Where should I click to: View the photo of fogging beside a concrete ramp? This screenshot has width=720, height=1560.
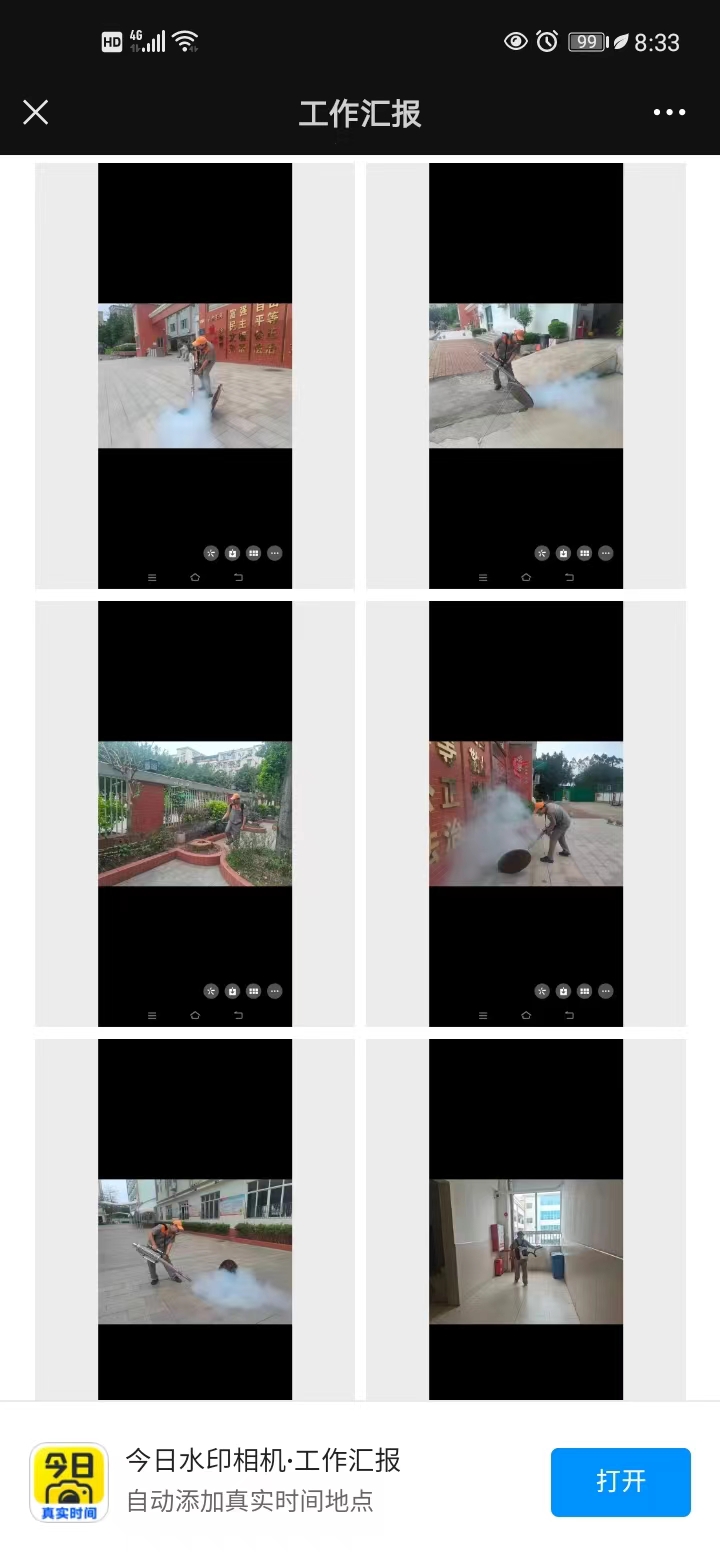526,376
